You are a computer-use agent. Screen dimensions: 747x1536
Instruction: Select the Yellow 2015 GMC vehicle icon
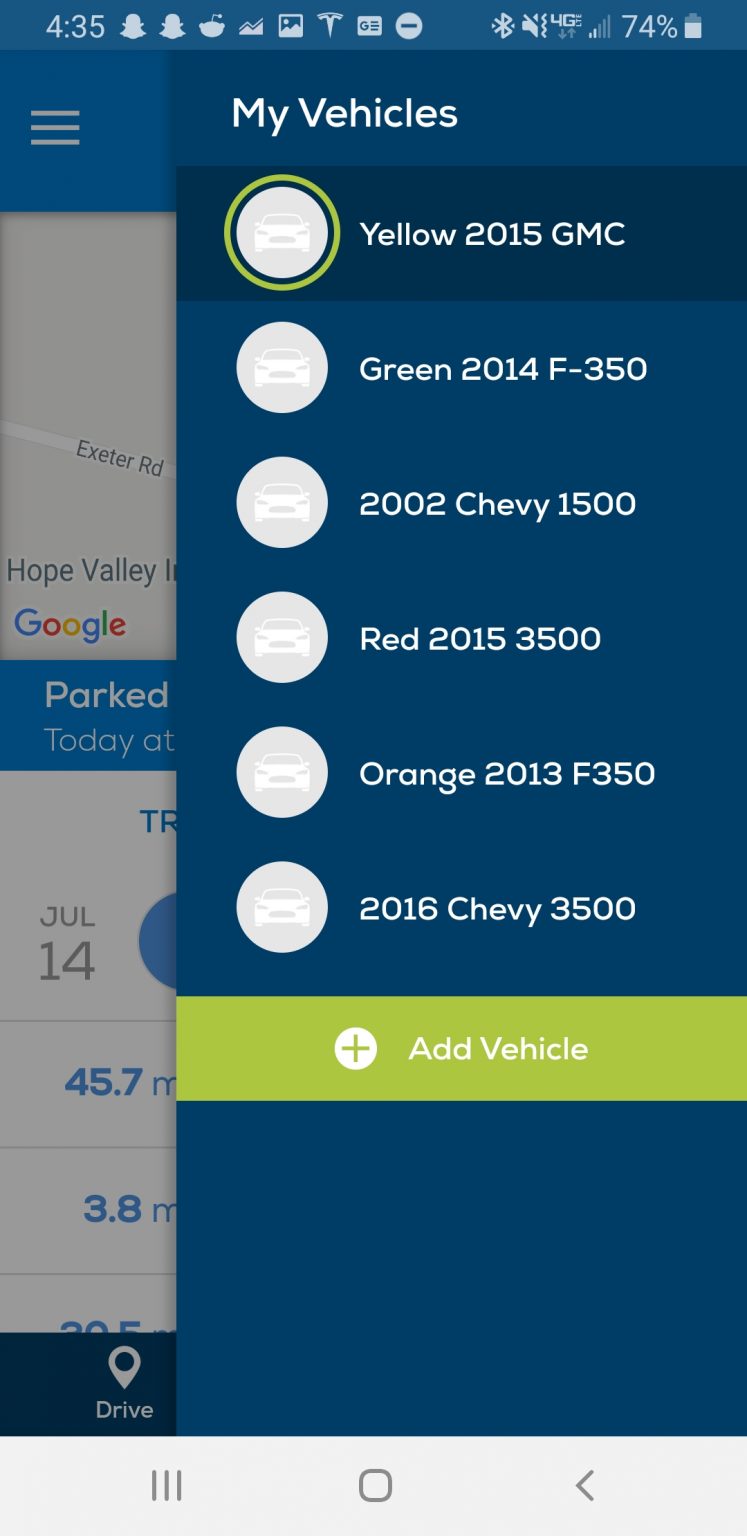(281, 231)
